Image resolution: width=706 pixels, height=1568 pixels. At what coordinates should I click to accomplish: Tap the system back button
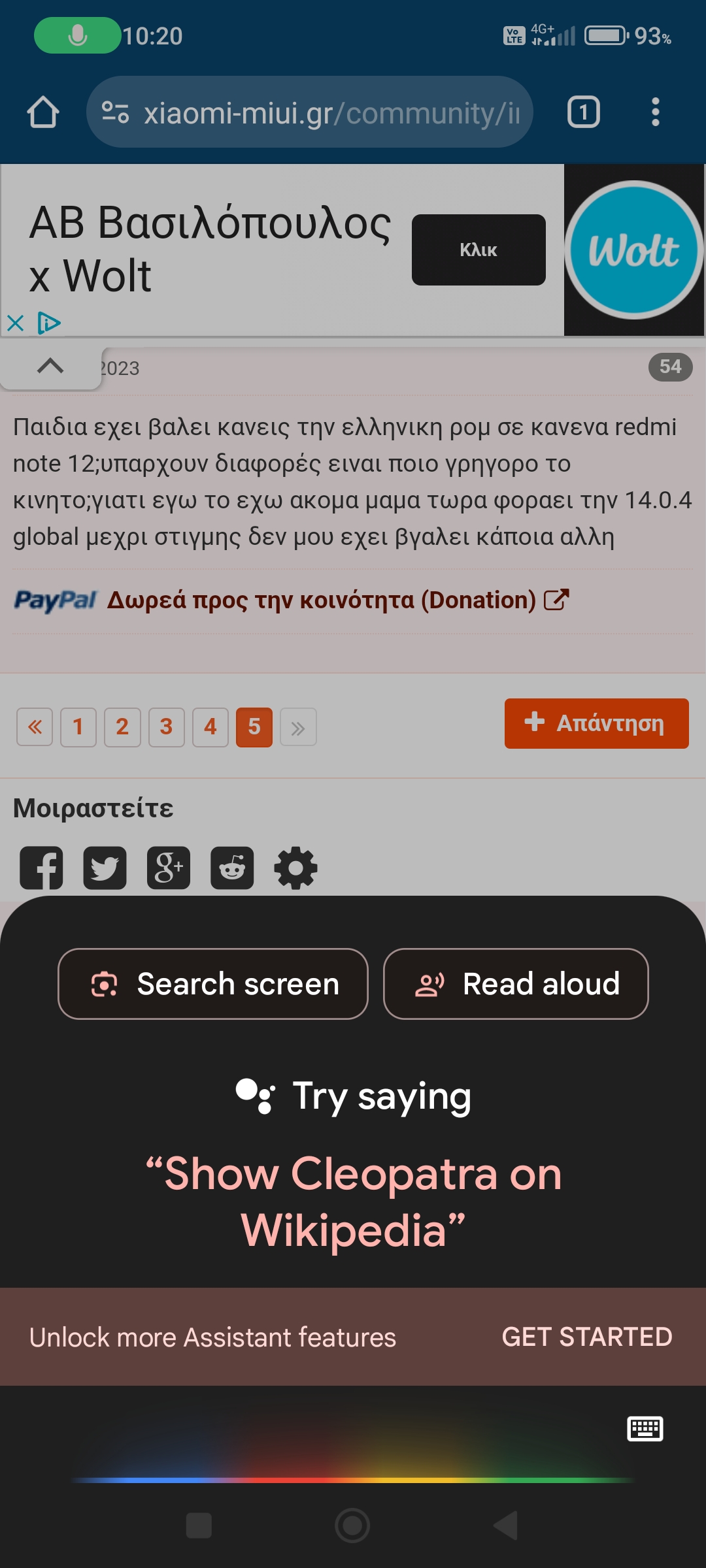tap(505, 1526)
